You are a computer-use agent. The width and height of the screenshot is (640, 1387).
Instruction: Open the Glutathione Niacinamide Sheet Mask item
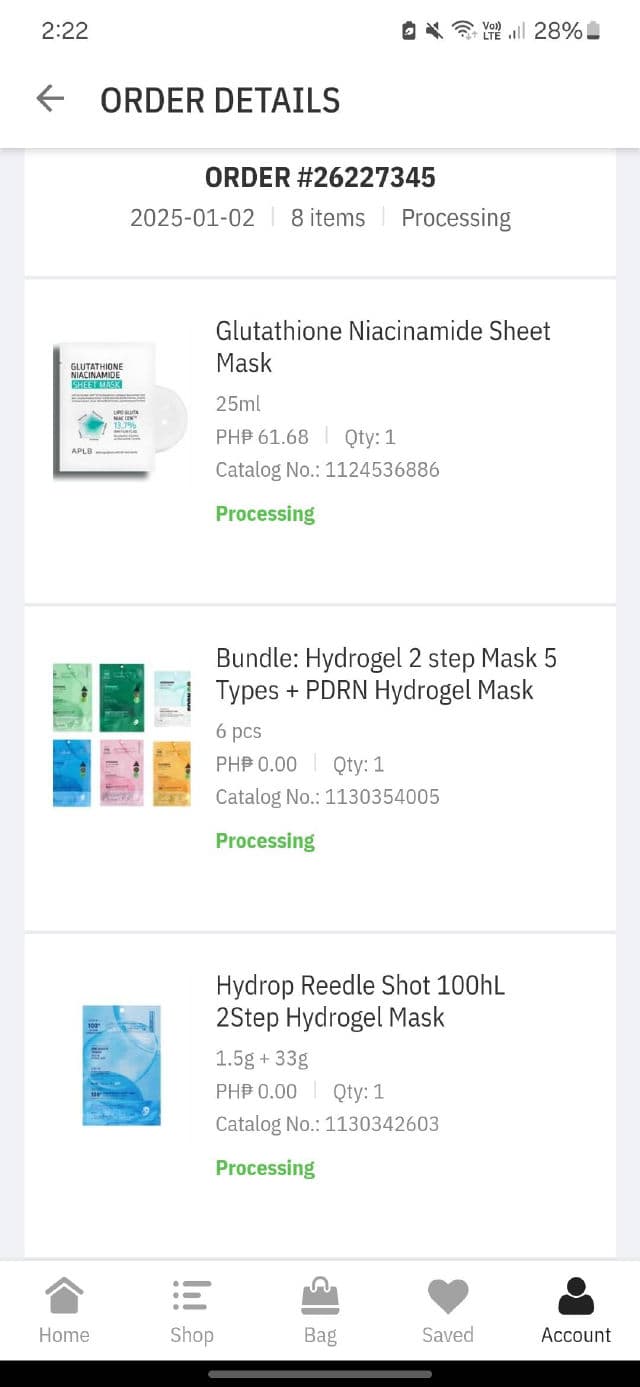[383, 346]
